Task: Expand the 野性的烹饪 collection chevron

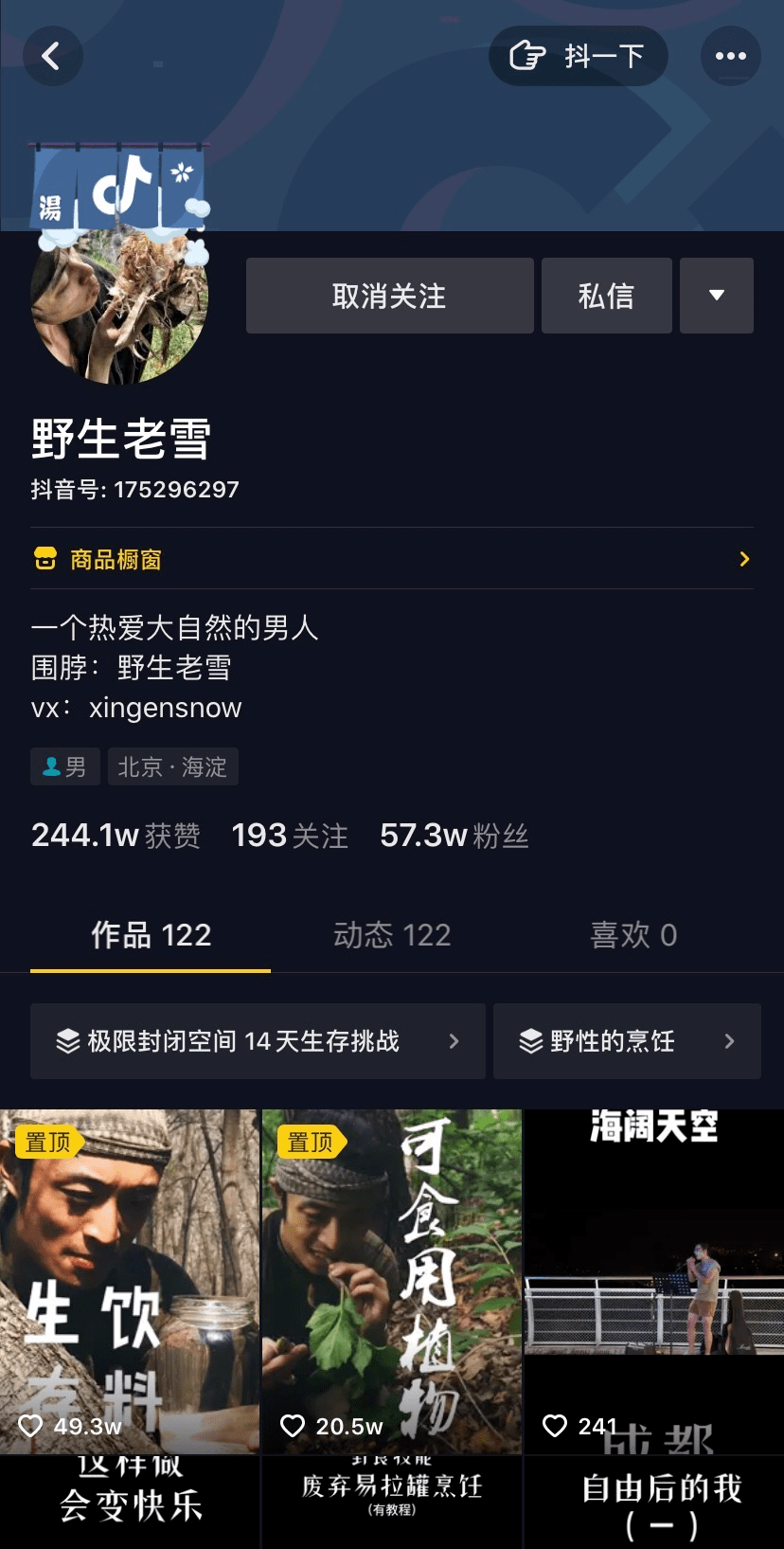Action: pos(730,1041)
